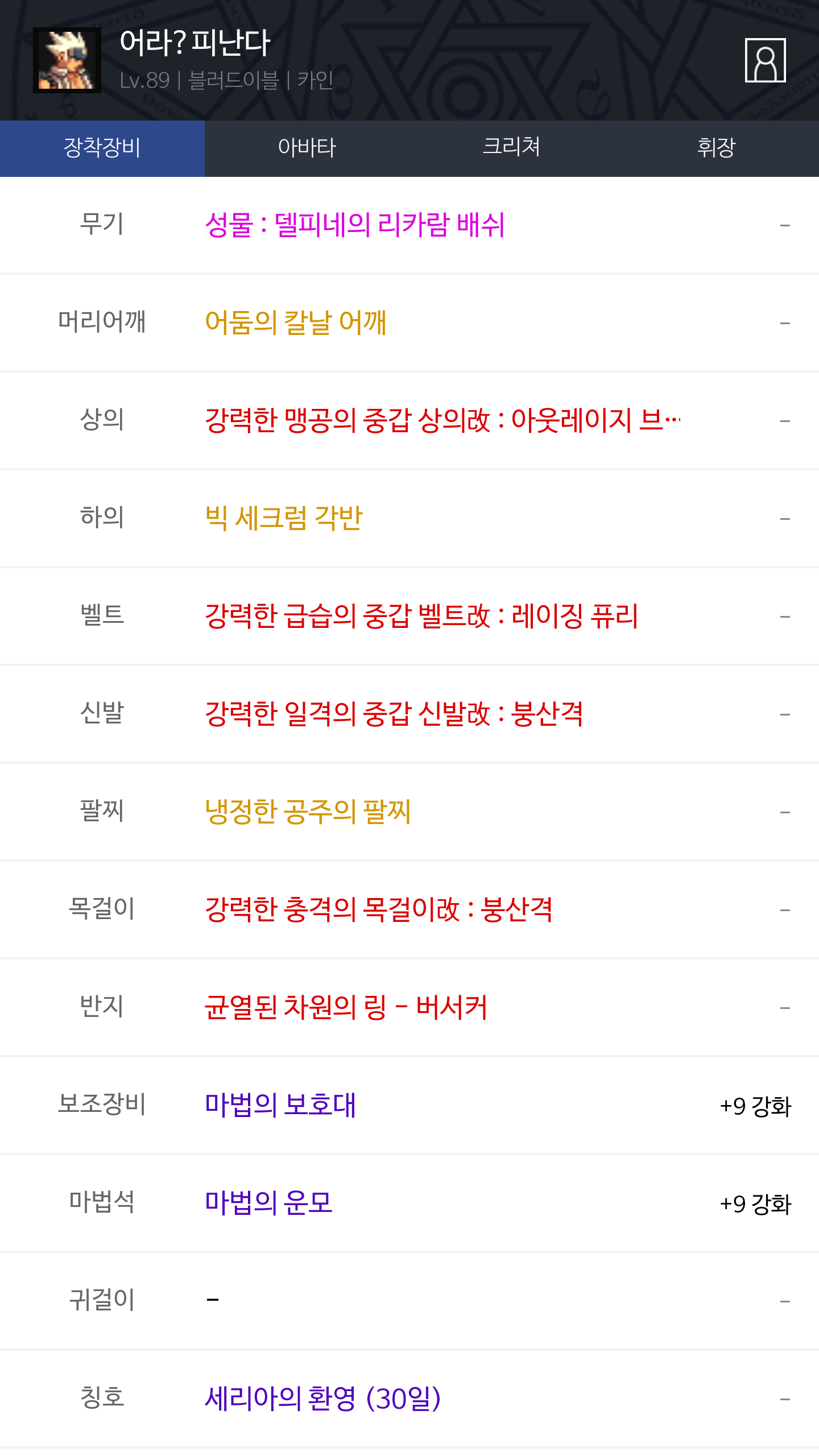View 빅 세크럼 각반 details
Viewport: 819px width, 1456px height.
[283, 518]
